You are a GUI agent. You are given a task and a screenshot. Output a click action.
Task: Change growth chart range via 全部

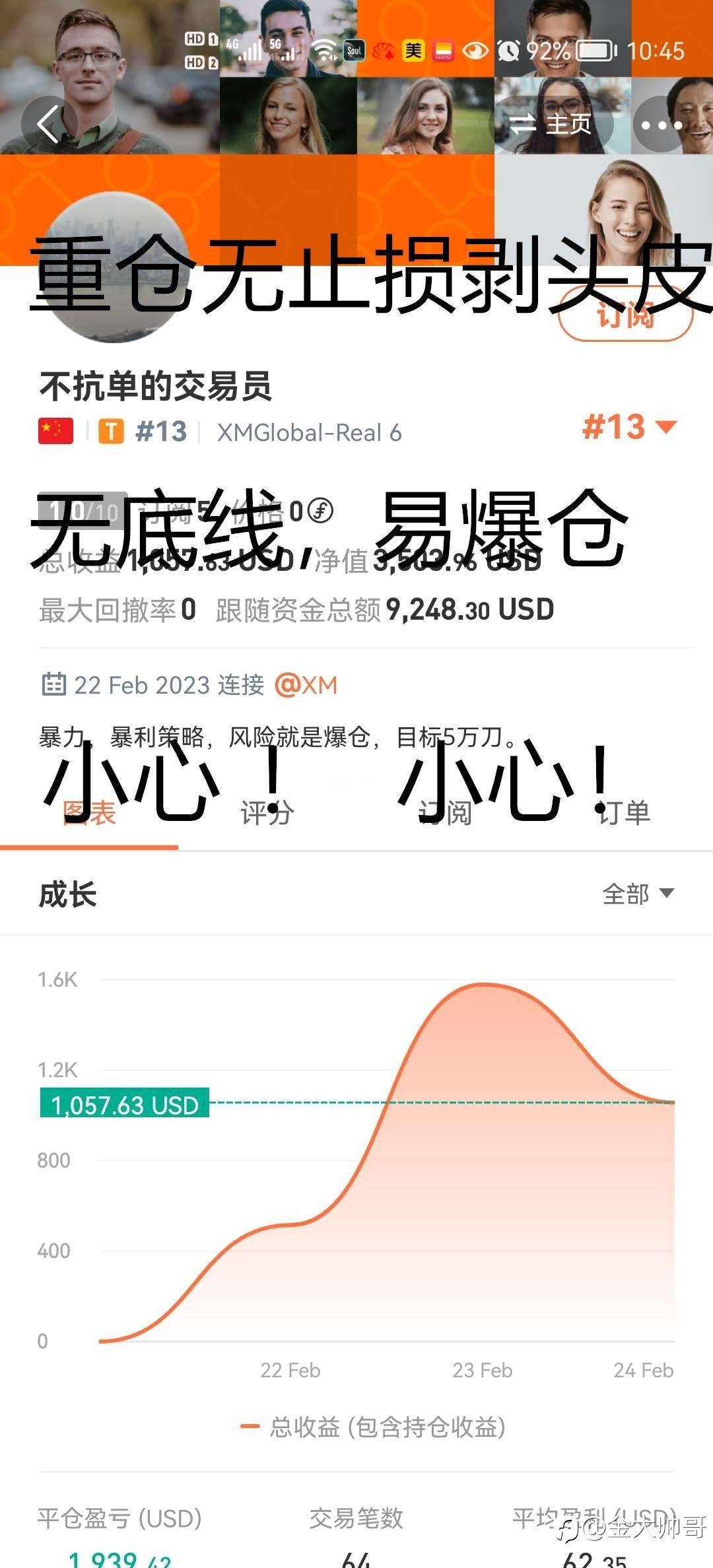point(637,894)
